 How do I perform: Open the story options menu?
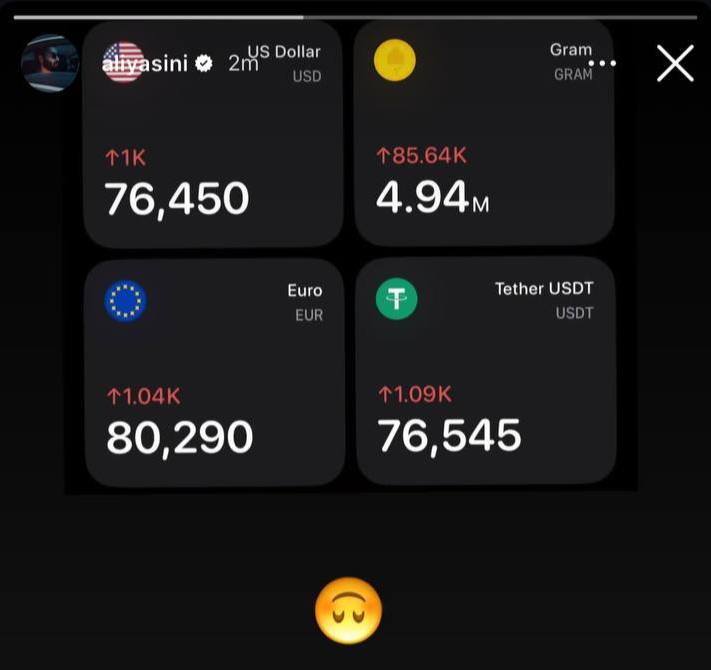point(602,63)
